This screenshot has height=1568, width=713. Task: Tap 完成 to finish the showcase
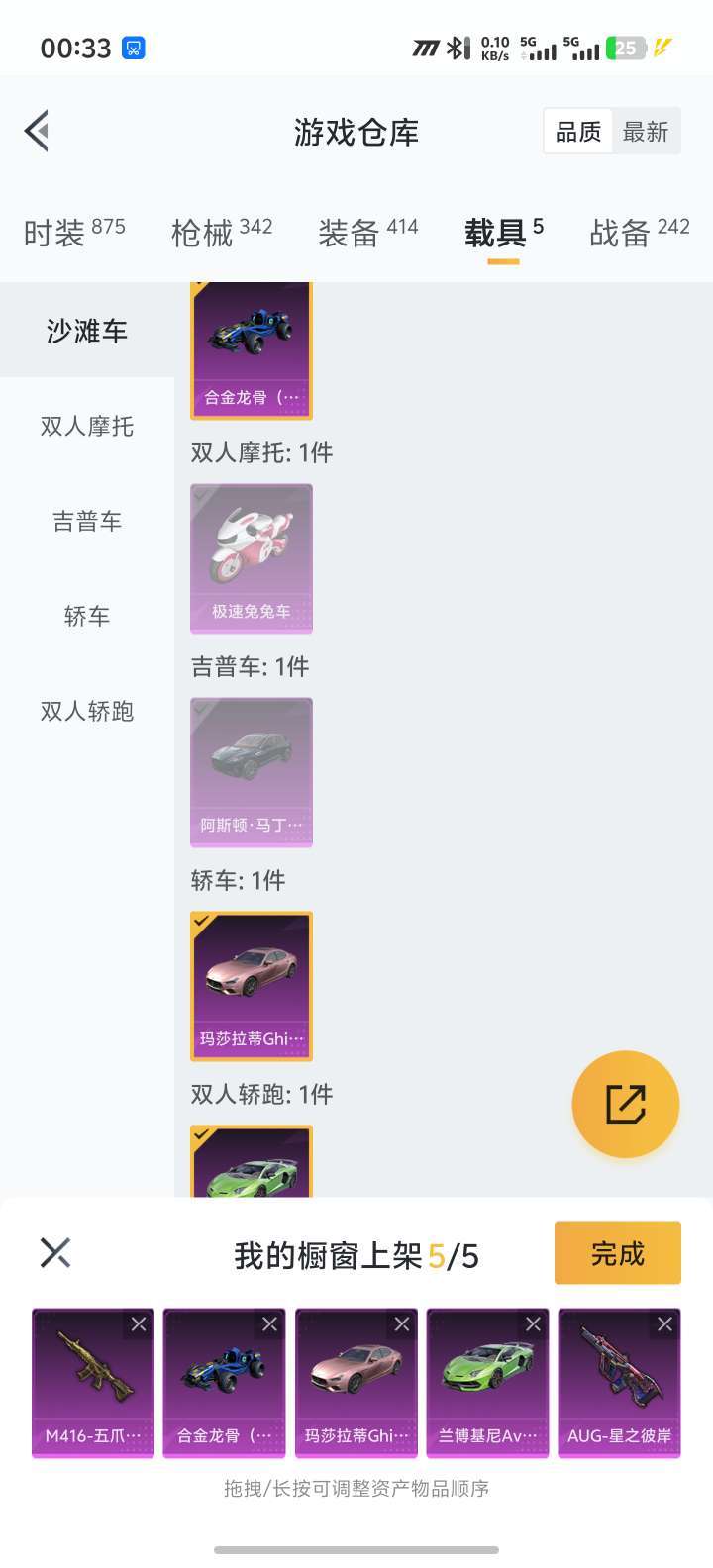618,1253
